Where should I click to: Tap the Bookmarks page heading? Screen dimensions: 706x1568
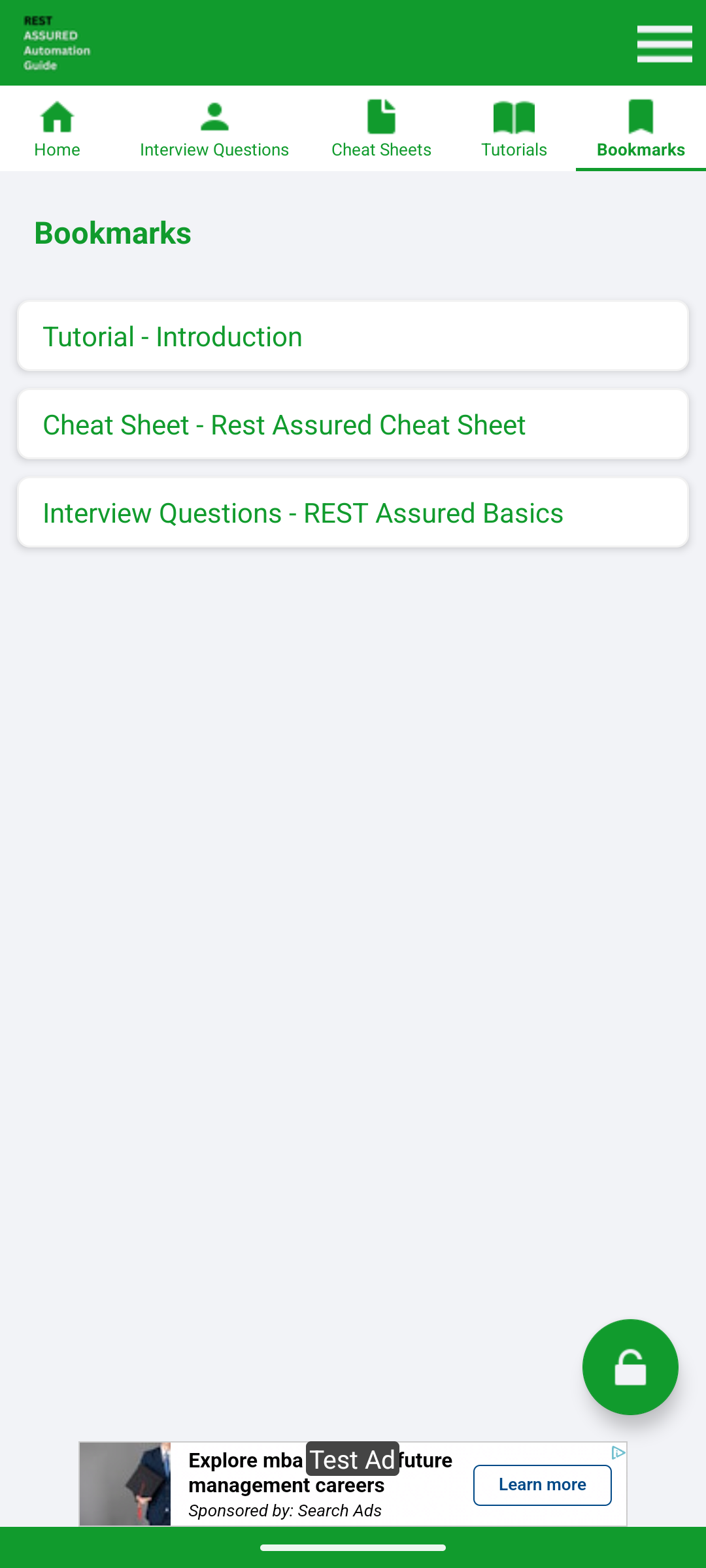point(112,233)
